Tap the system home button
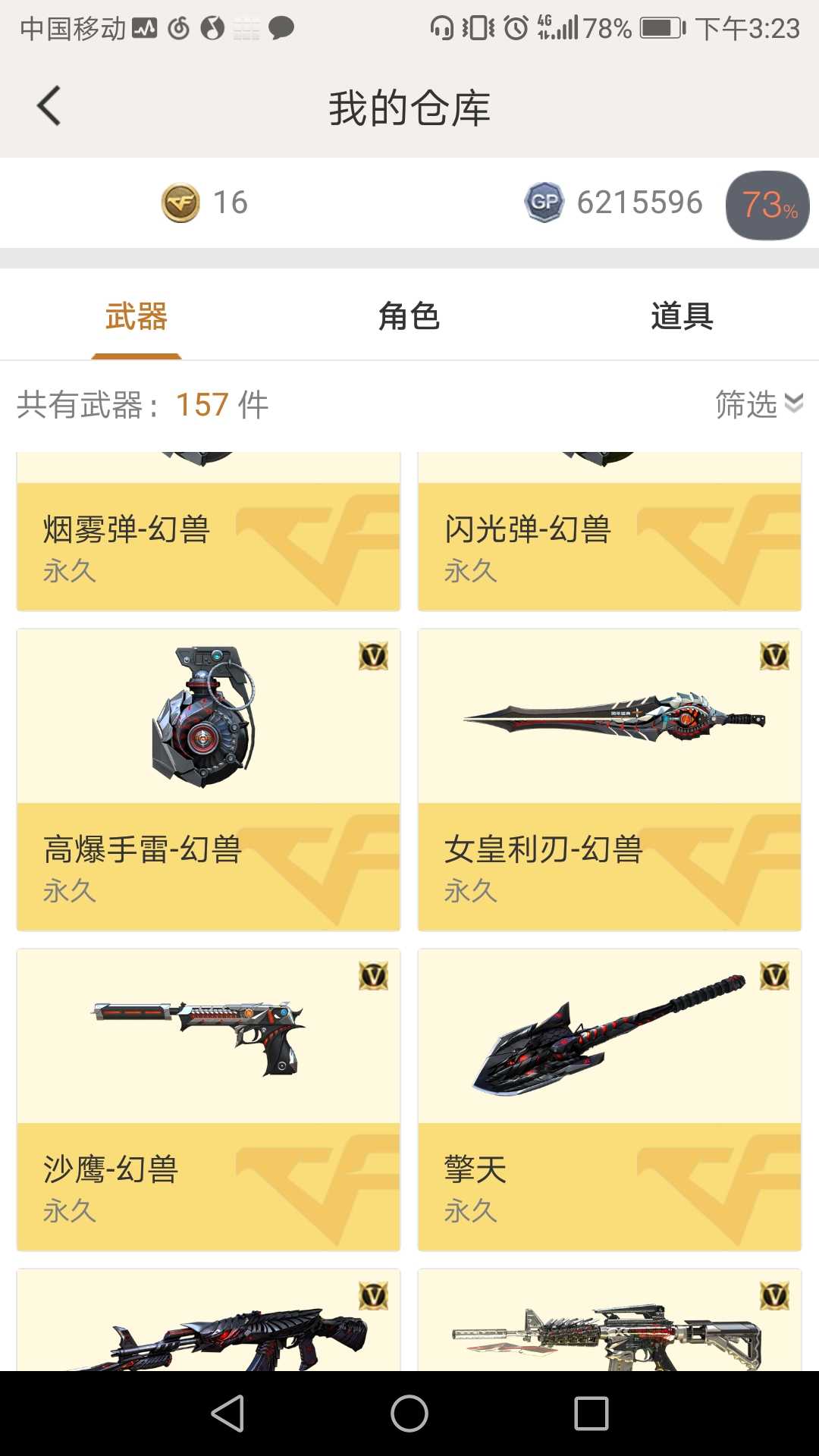The height and width of the screenshot is (1456, 819). (409, 1414)
